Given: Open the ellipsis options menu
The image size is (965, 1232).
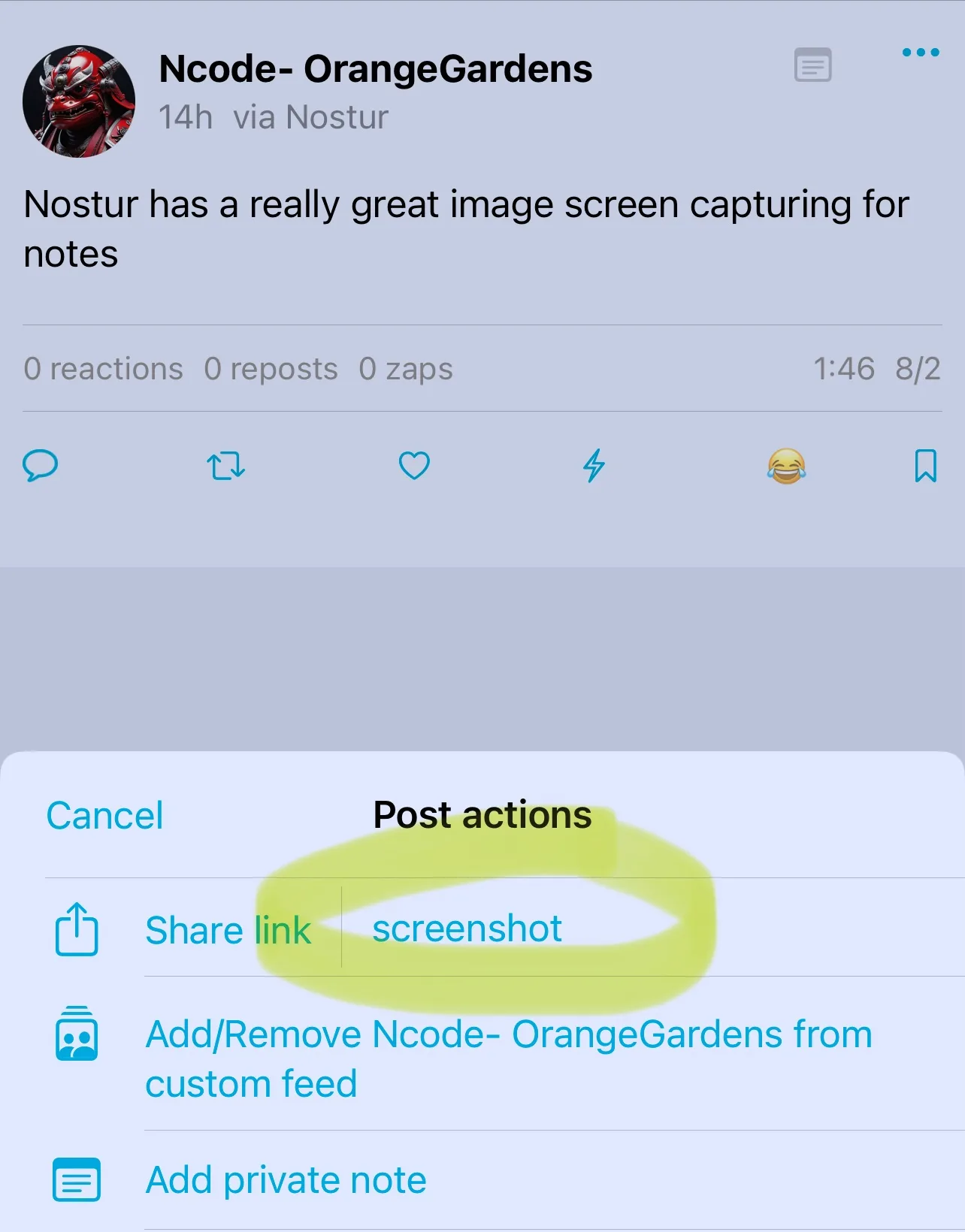Looking at the screenshot, I should 921,51.
